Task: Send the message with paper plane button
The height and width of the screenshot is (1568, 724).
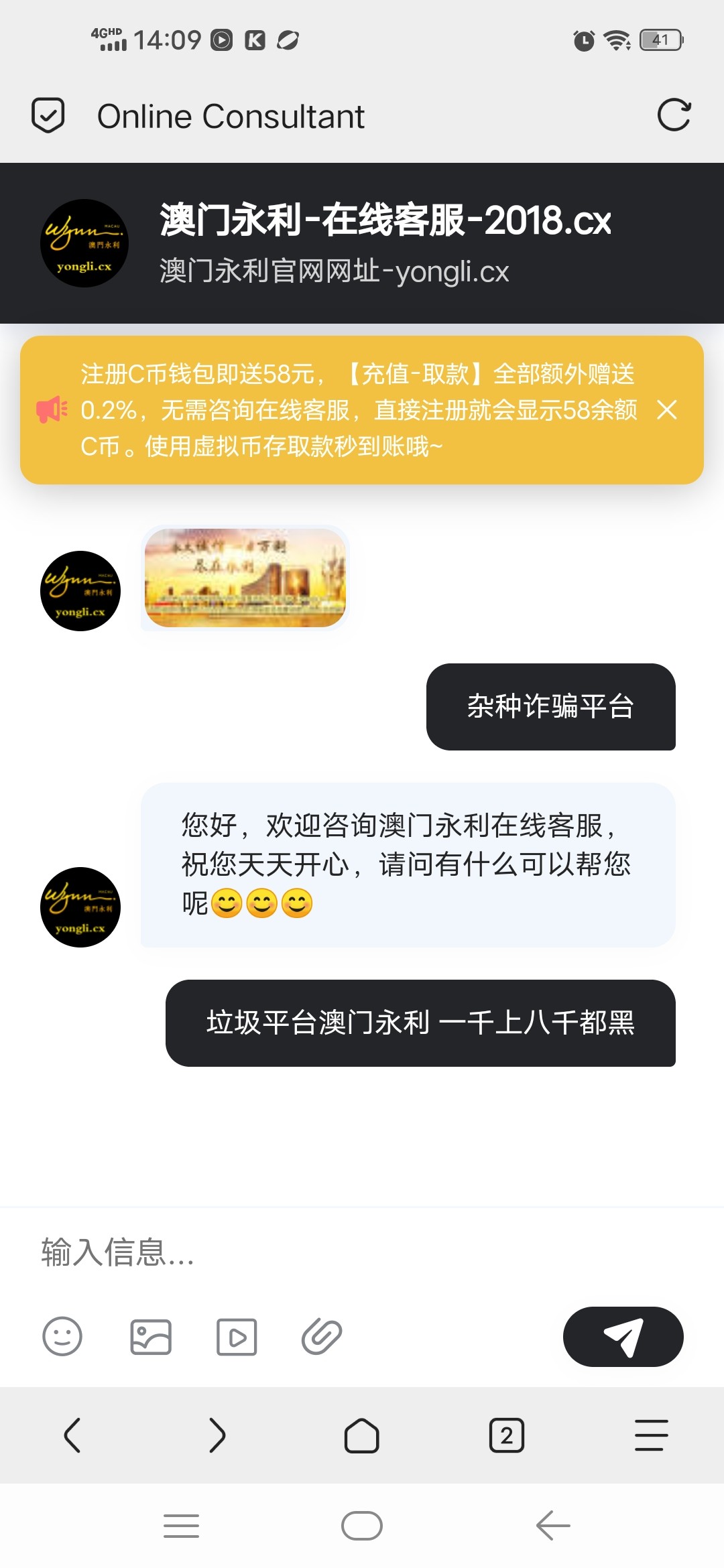Action: click(x=623, y=1337)
